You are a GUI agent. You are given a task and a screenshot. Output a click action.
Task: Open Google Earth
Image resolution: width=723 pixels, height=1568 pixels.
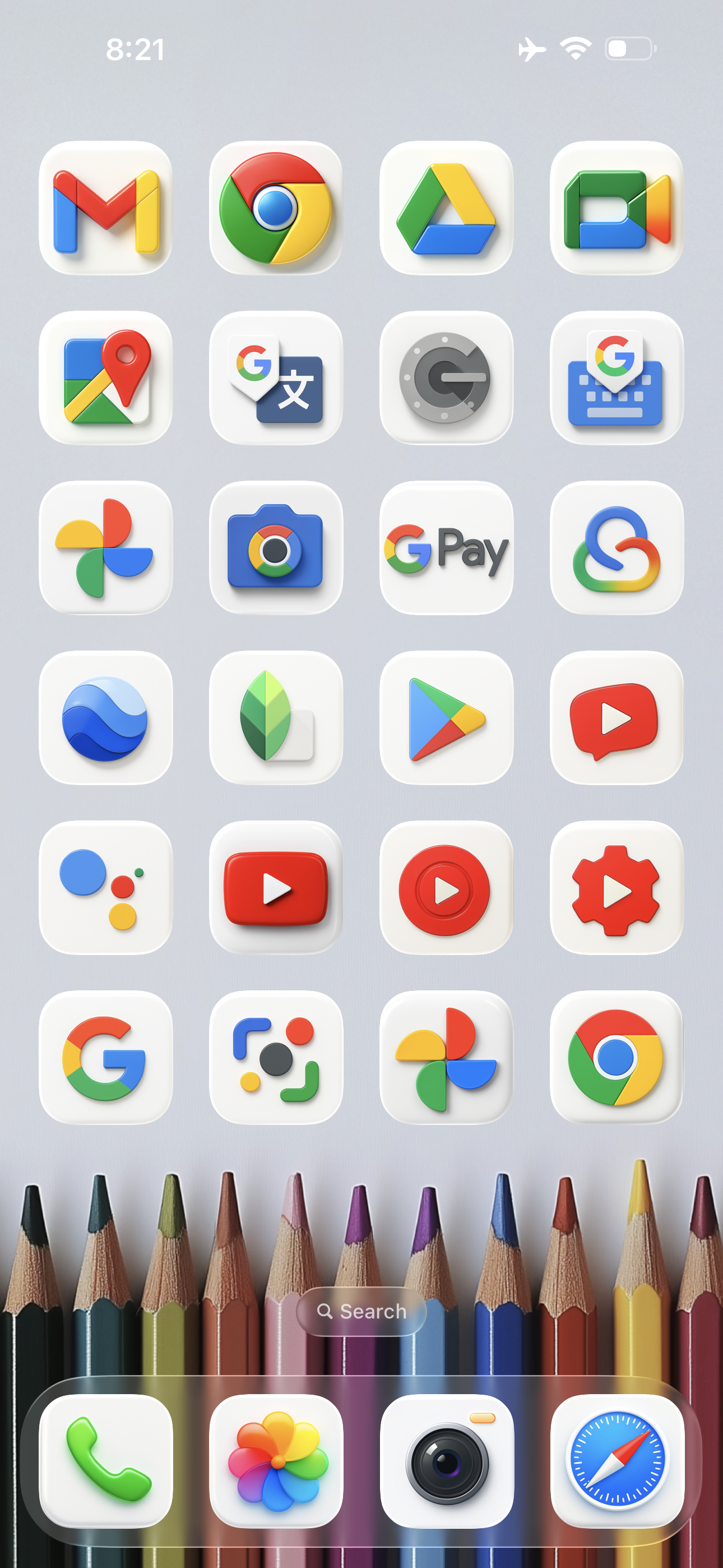click(106, 718)
